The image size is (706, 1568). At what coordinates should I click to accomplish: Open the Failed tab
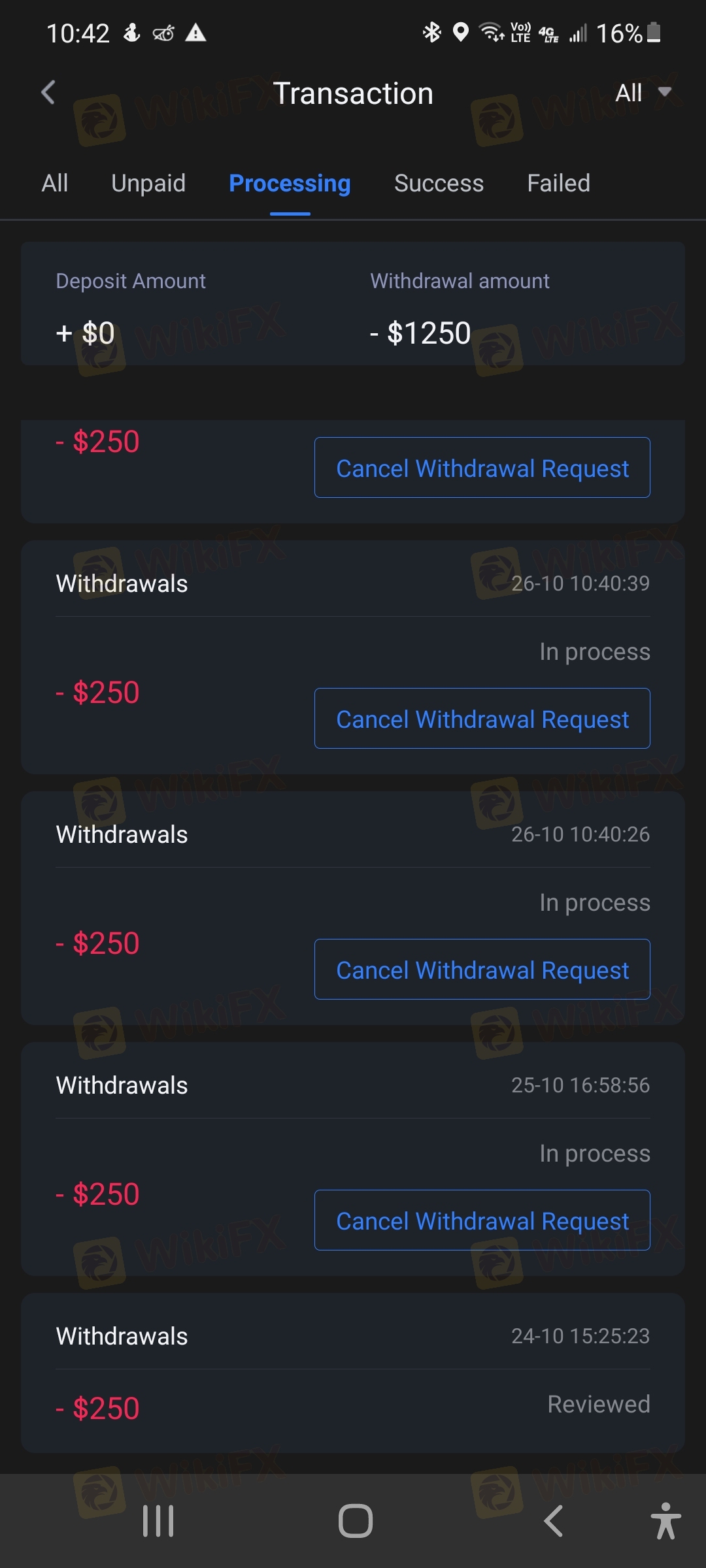[558, 183]
